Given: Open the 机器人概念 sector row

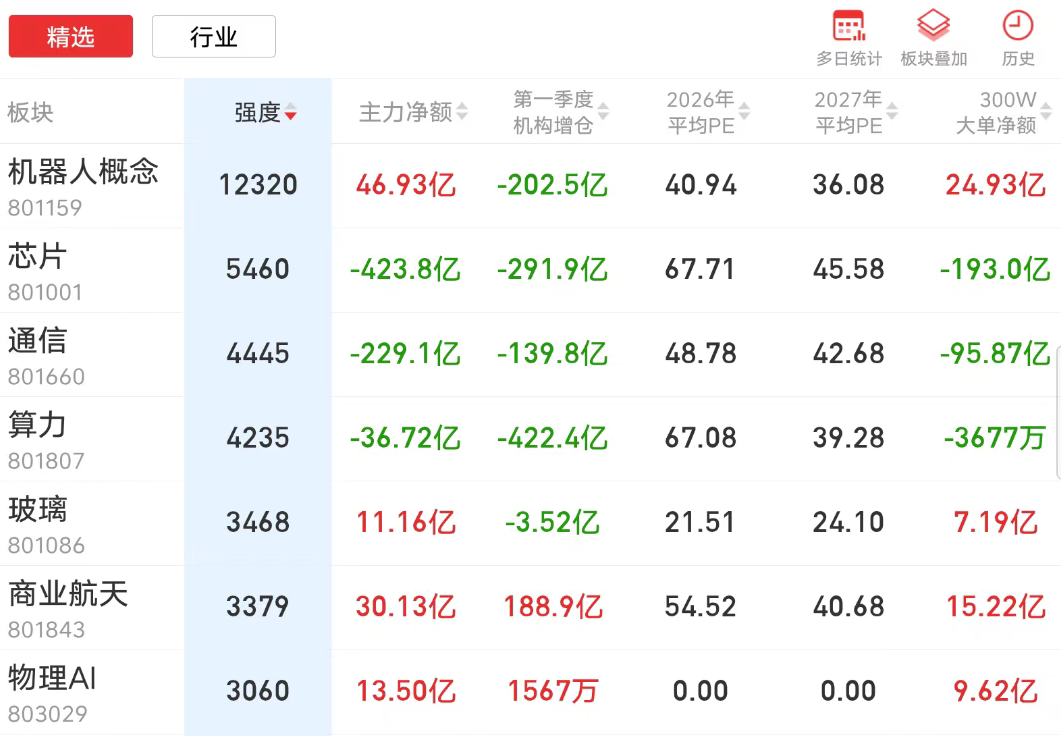Looking at the screenshot, I should click(x=530, y=185).
